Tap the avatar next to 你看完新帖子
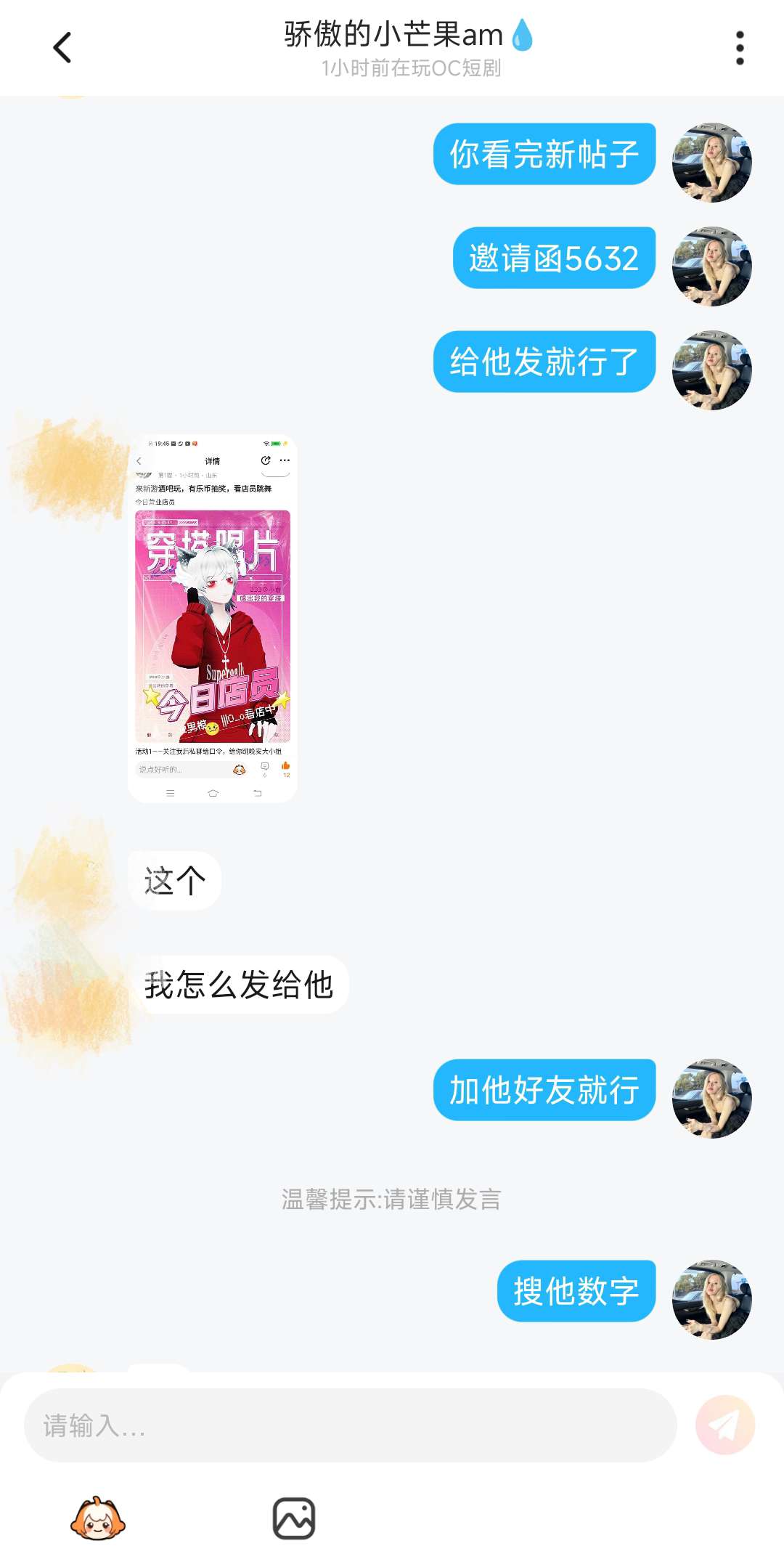 point(711,163)
